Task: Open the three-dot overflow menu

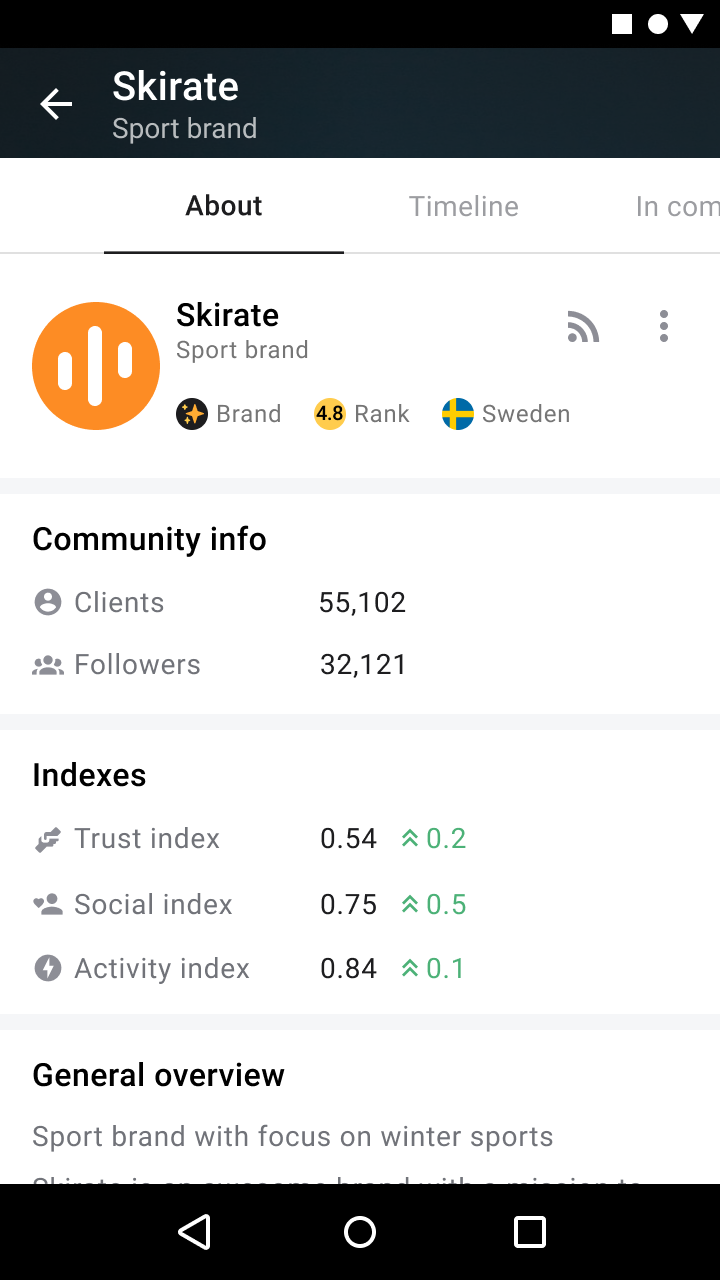Action: click(664, 326)
